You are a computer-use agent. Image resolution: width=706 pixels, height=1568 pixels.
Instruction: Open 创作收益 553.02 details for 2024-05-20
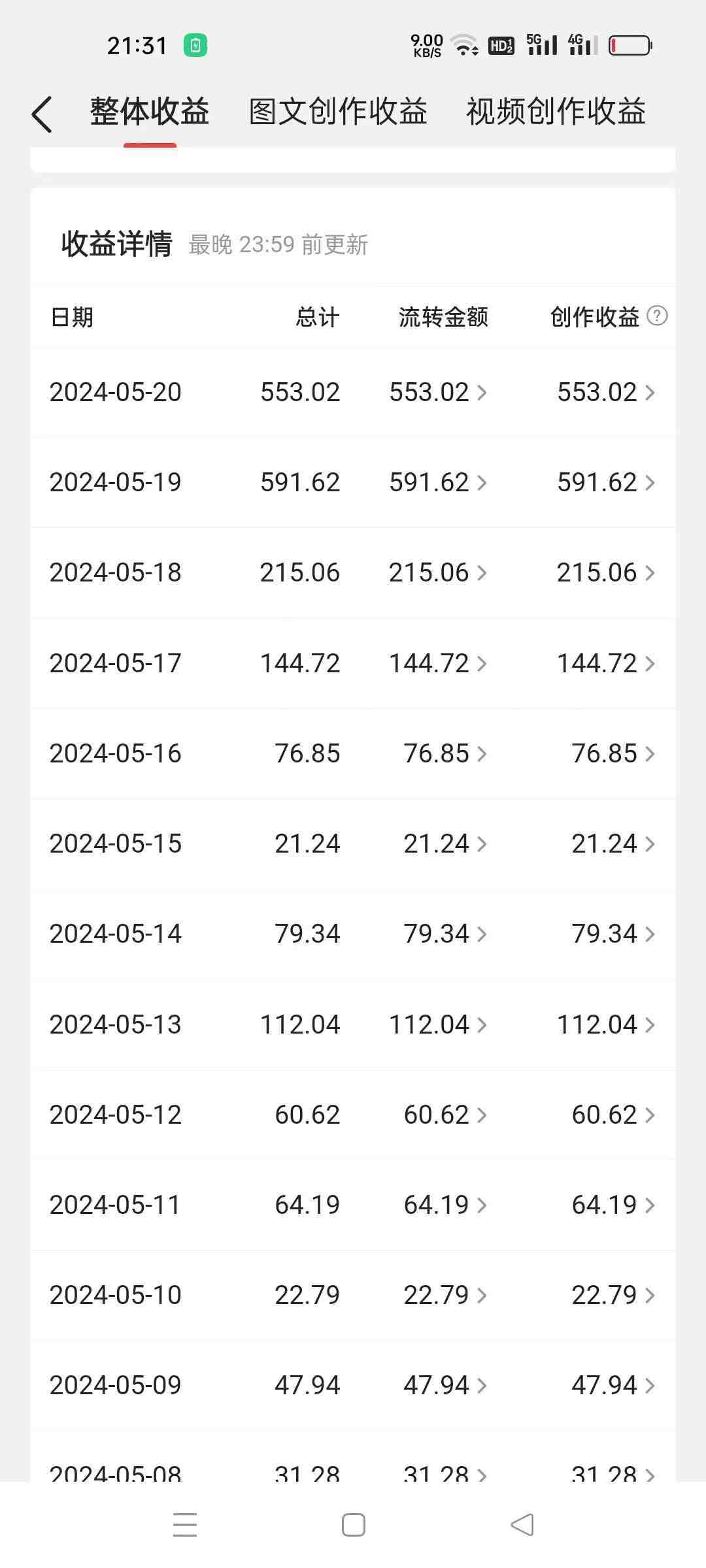pos(605,393)
